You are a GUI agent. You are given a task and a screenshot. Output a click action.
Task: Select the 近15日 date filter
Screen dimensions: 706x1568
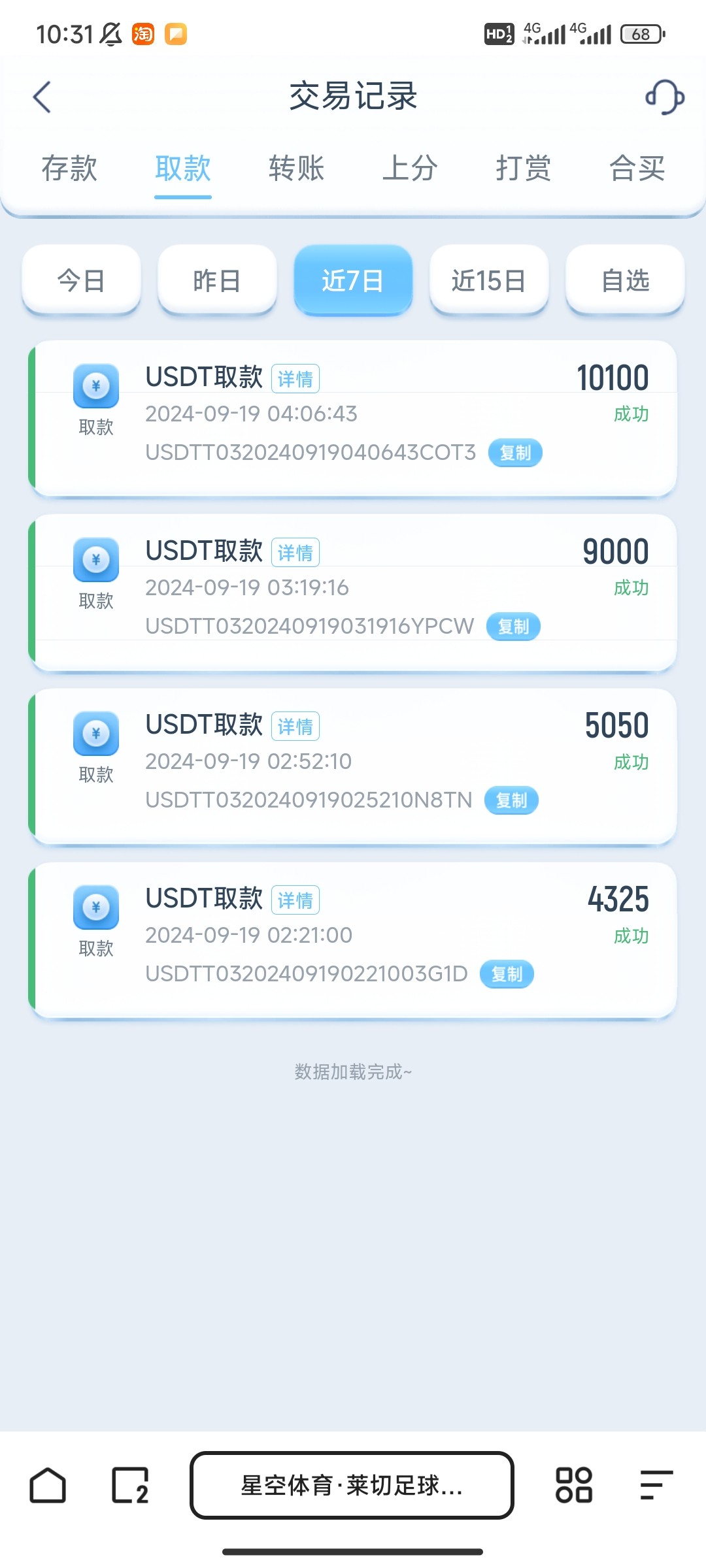488,280
